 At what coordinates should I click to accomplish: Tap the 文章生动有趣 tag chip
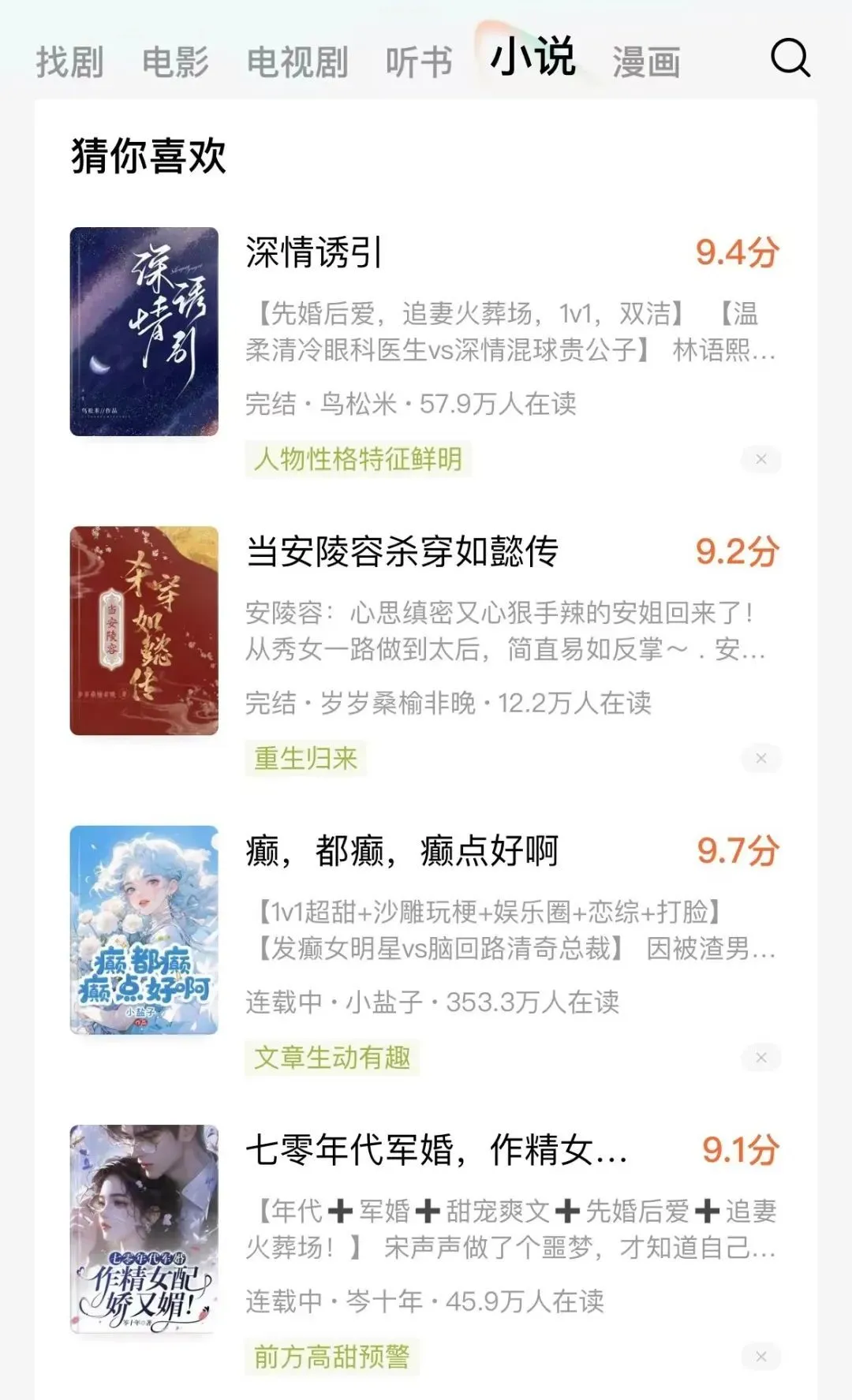coord(331,1057)
